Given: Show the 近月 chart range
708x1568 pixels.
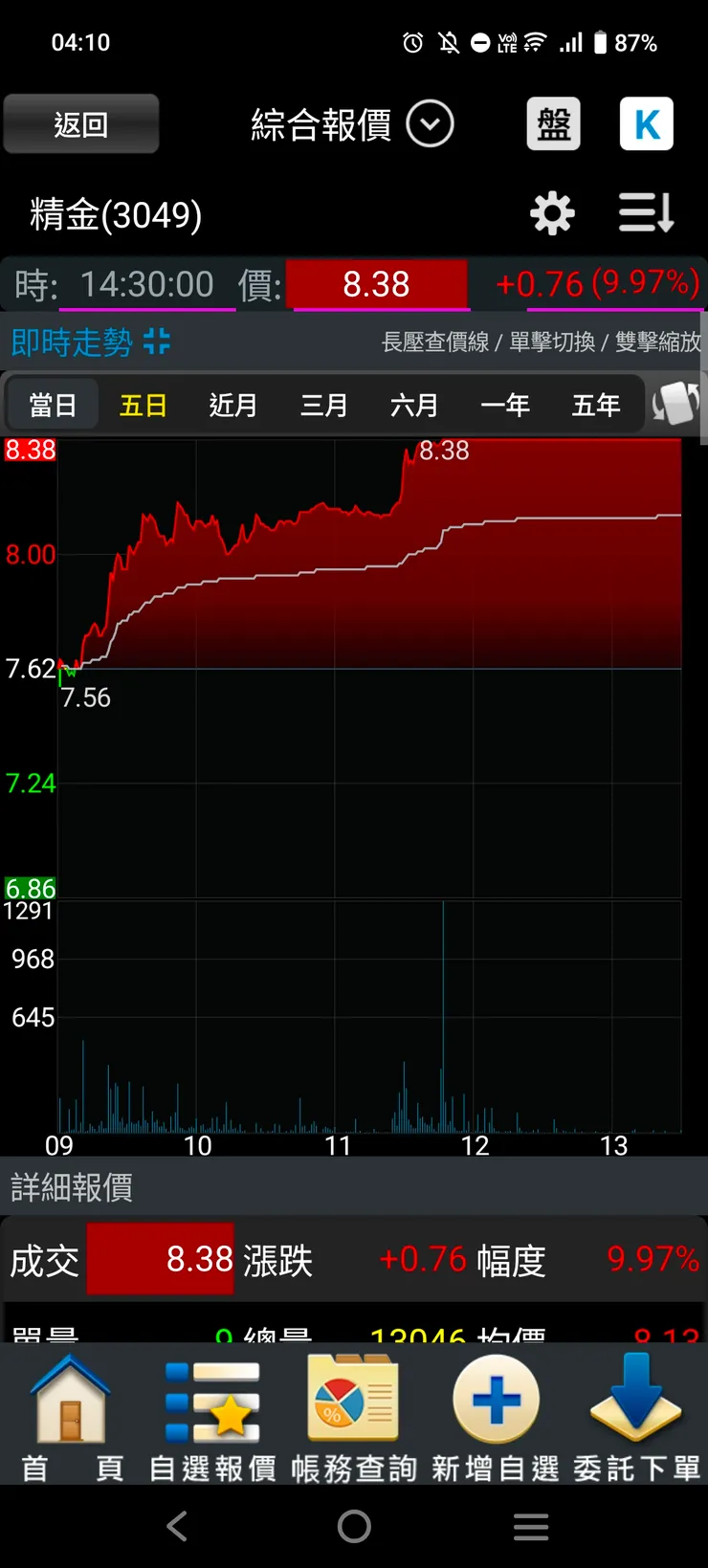Looking at the screenshot, I should (x=233, y=406).
